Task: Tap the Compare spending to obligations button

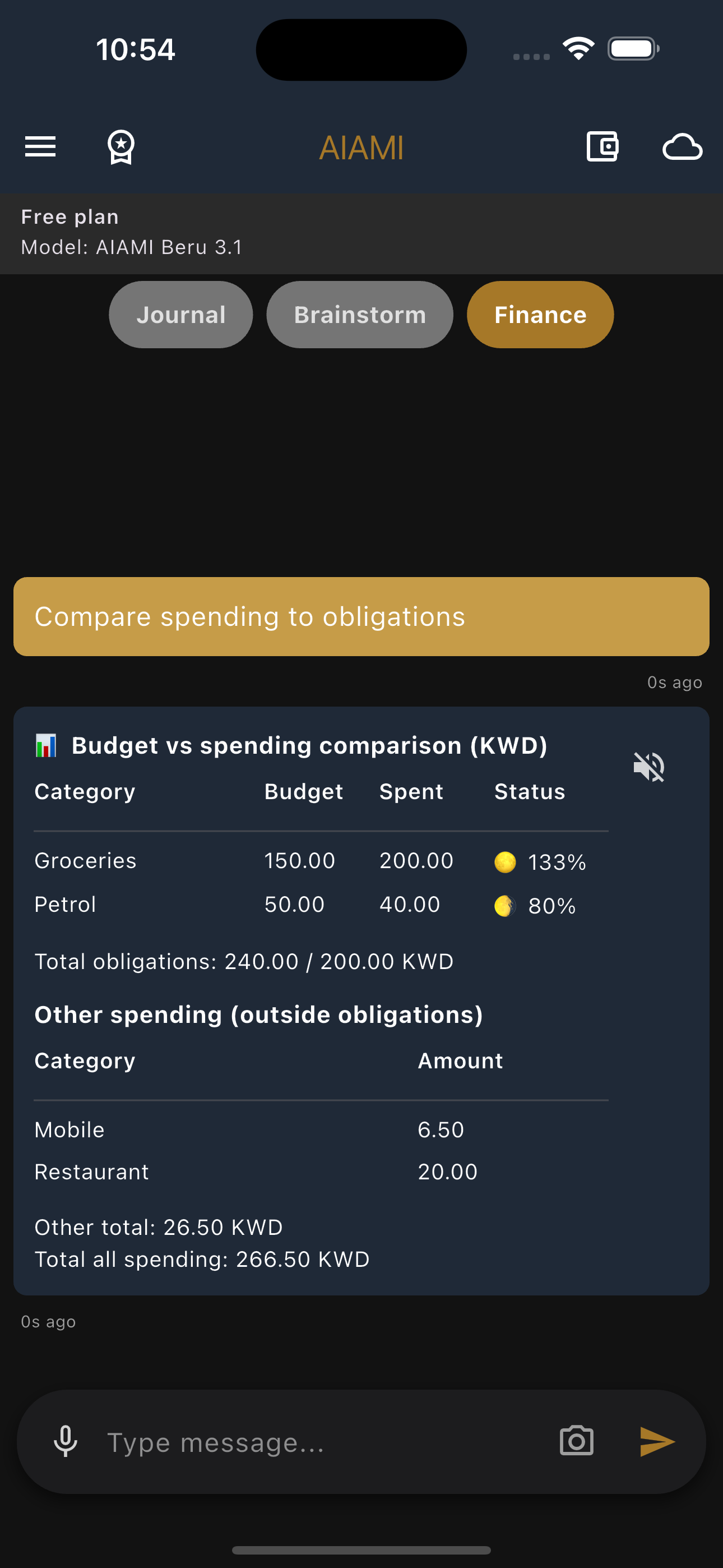Action: tap(361, 617)
